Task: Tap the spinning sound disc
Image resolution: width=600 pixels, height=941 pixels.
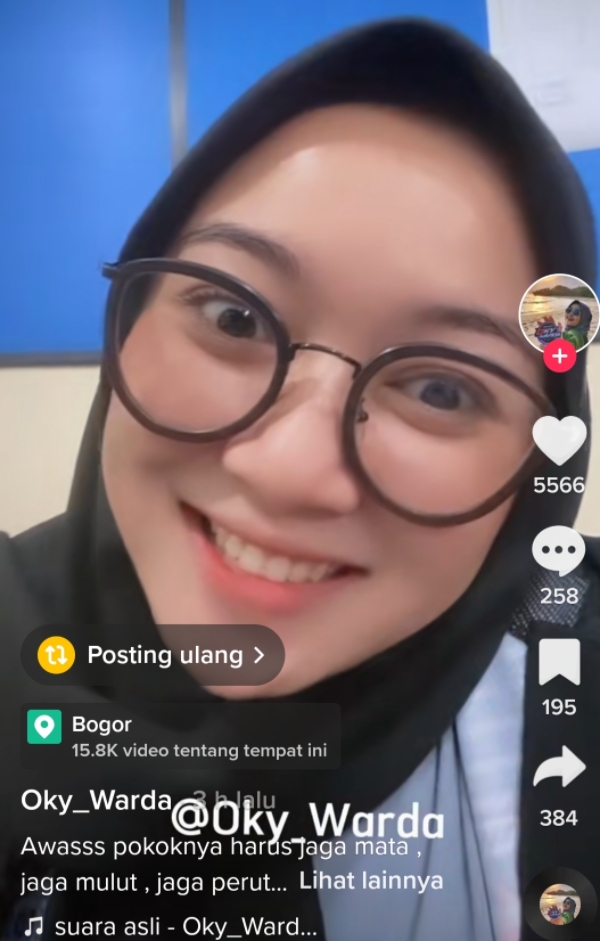Action: point(559,905)
